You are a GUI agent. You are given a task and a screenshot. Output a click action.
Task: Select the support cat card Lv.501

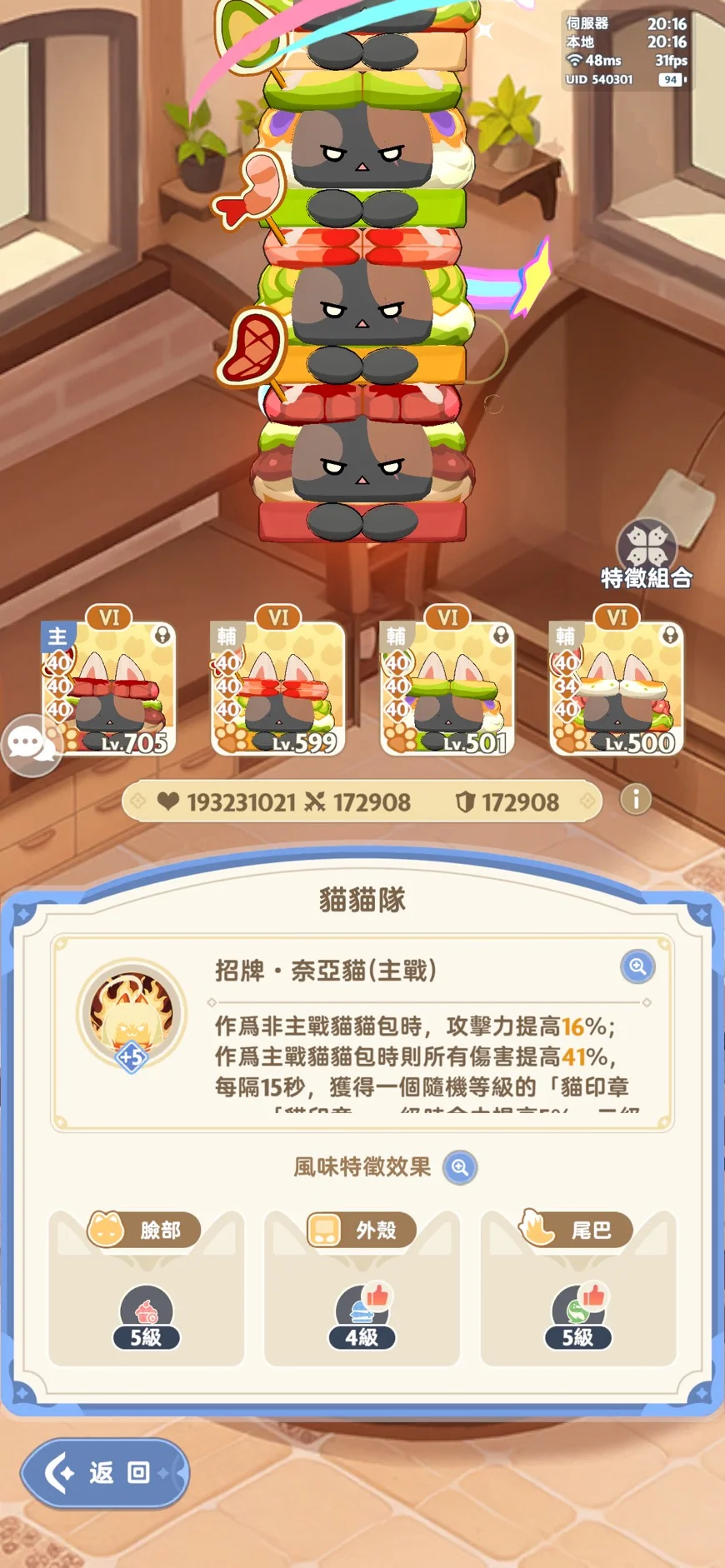coord(447,687)
